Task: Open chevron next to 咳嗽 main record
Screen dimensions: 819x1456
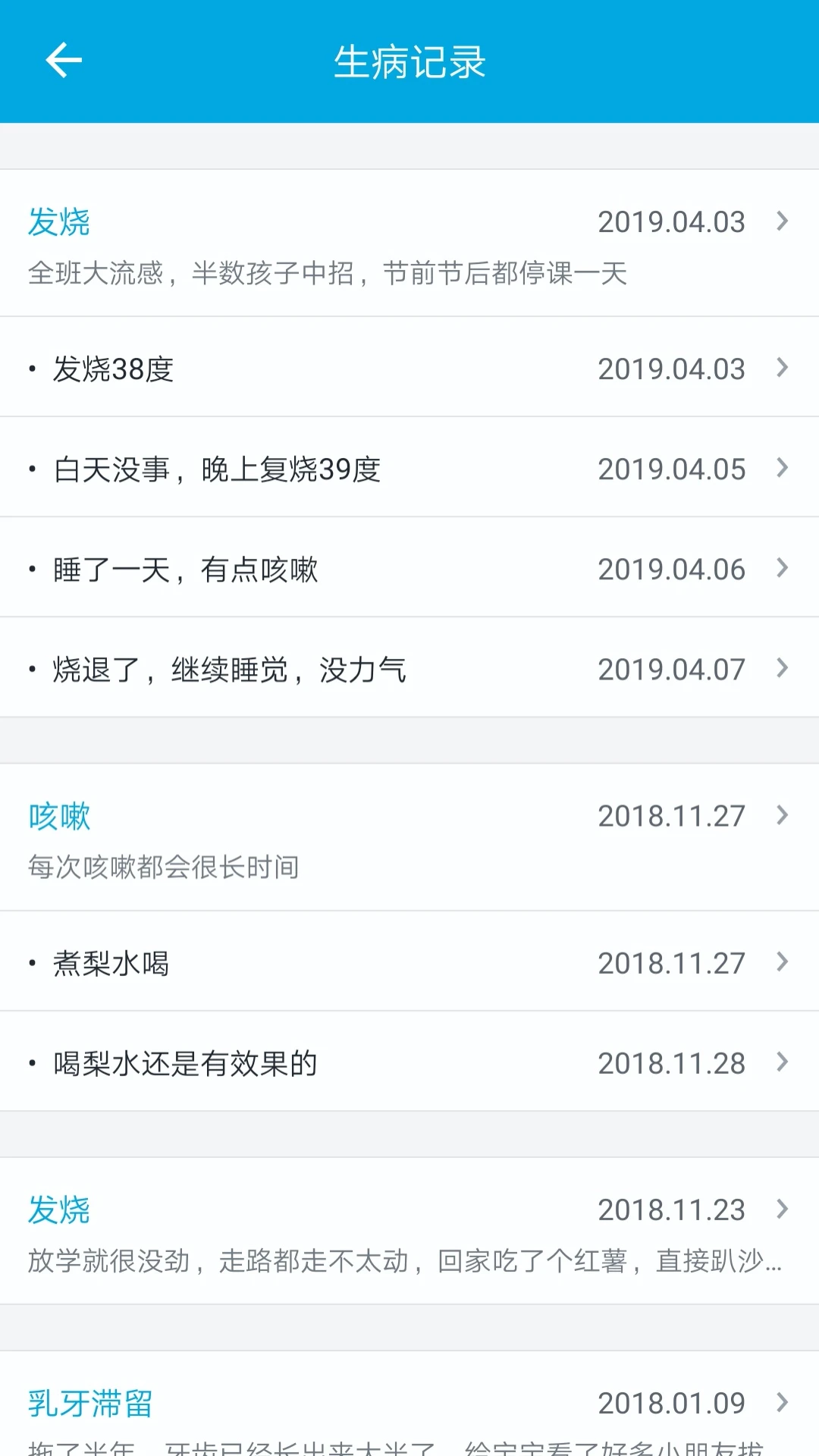Action: point(783,815)
